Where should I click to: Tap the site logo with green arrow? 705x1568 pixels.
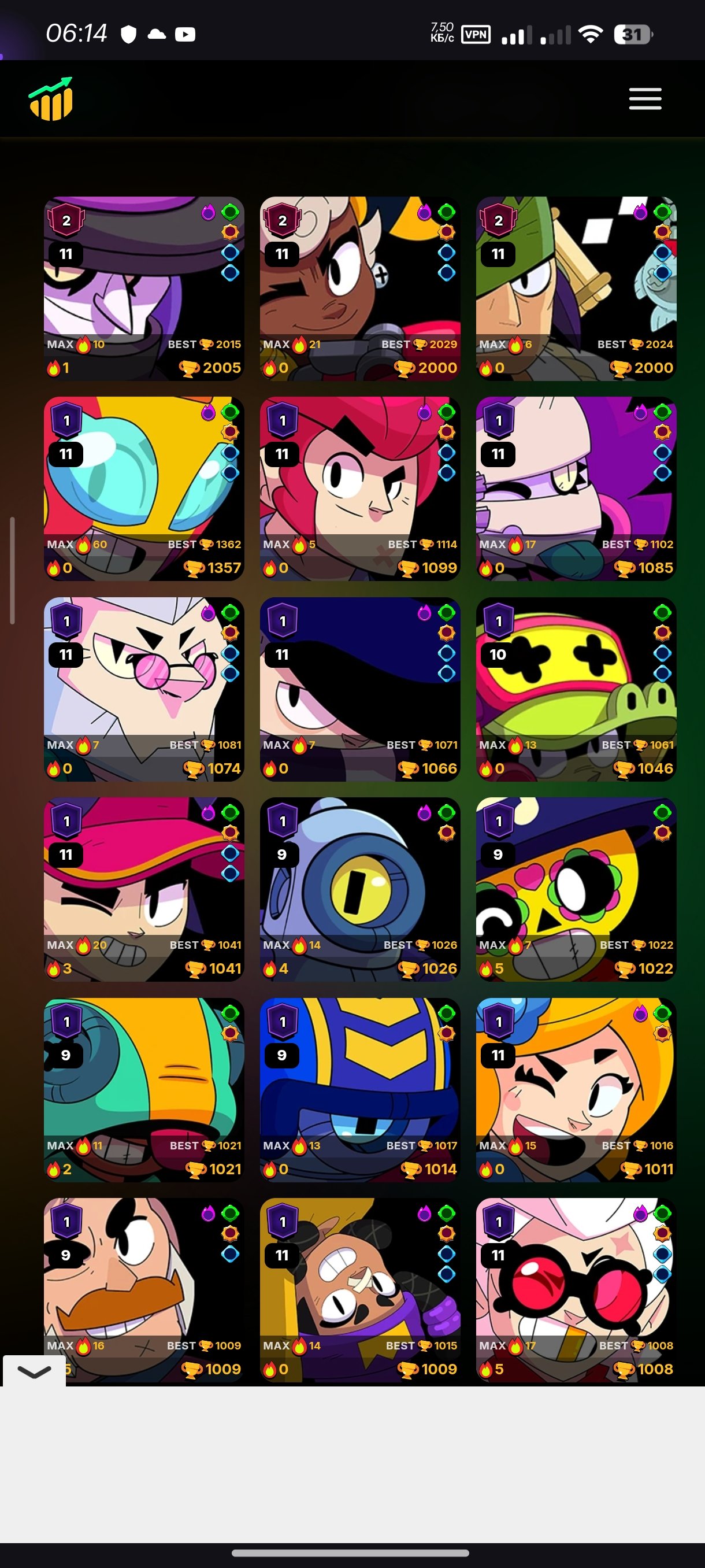[51, 99]
